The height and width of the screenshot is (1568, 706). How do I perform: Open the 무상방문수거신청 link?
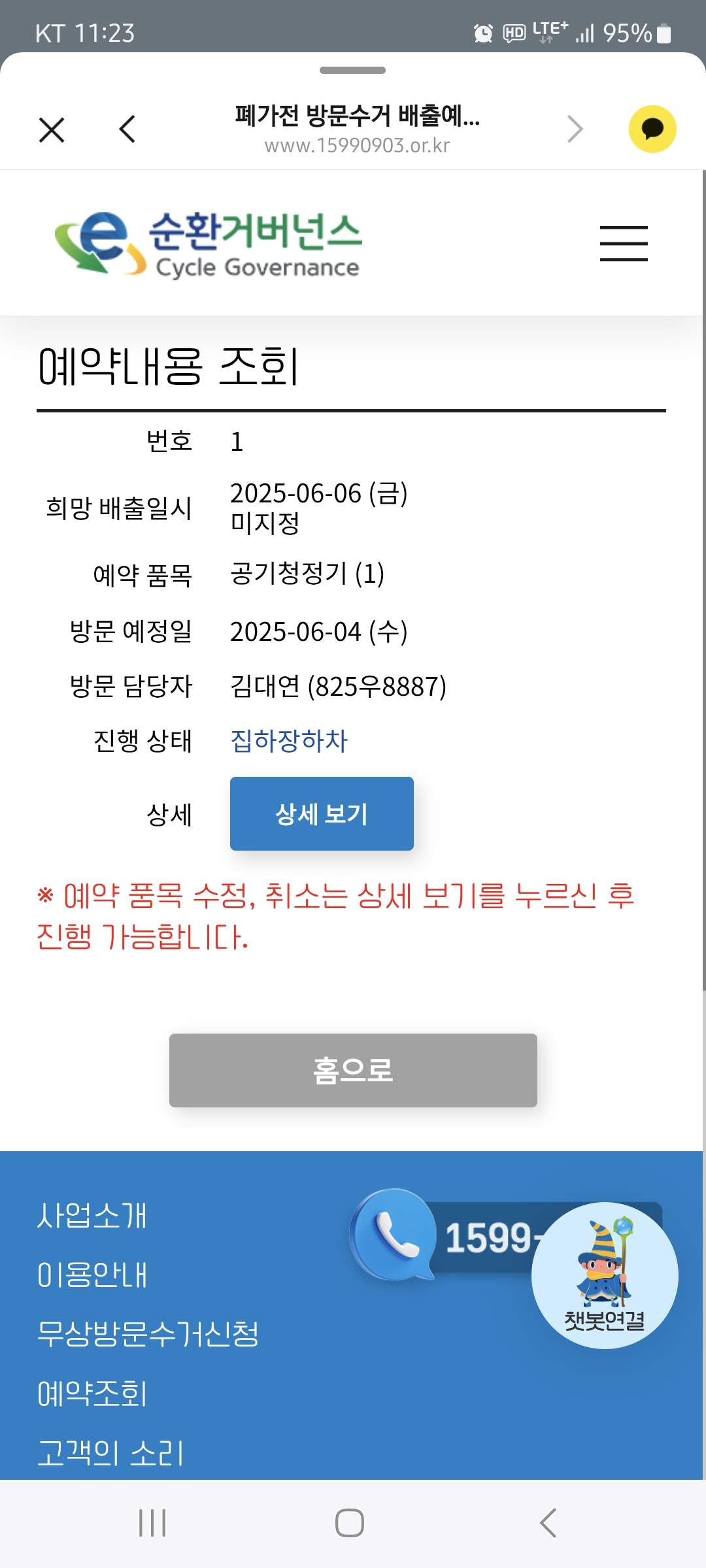click(148, 1334)
